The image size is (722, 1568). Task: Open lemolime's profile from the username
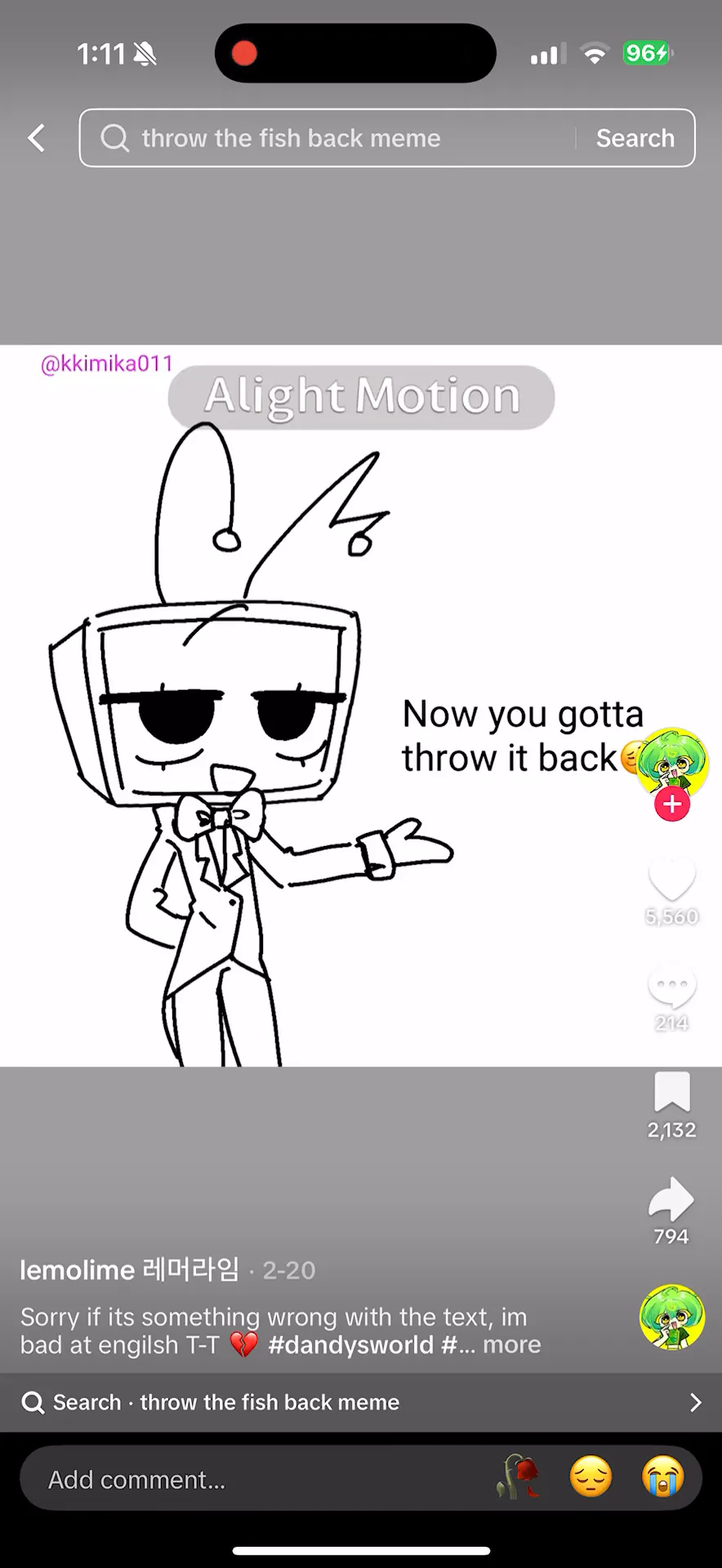point(130,1270)
